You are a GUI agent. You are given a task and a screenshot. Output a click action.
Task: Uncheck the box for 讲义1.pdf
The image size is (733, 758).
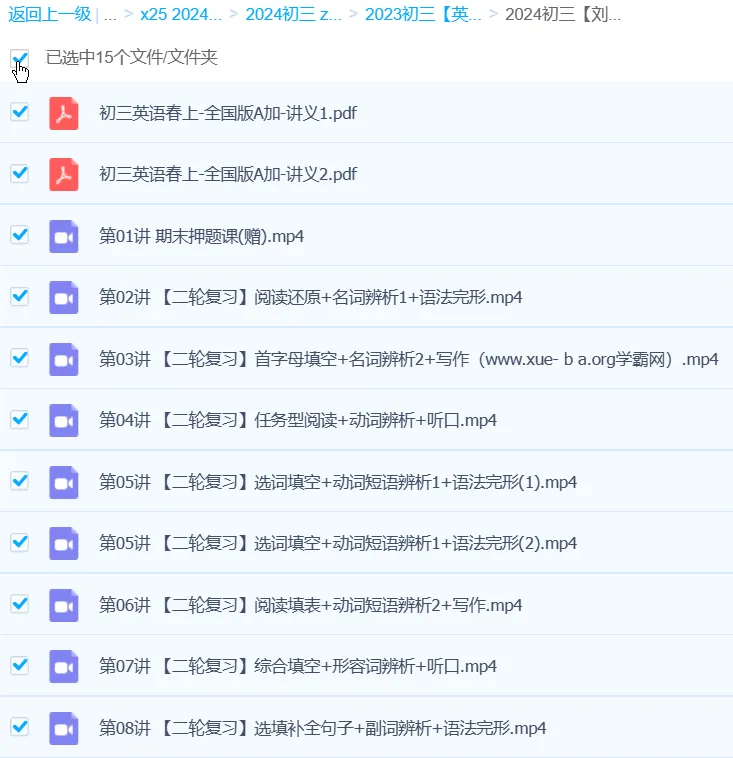click(x=19, y=112)
